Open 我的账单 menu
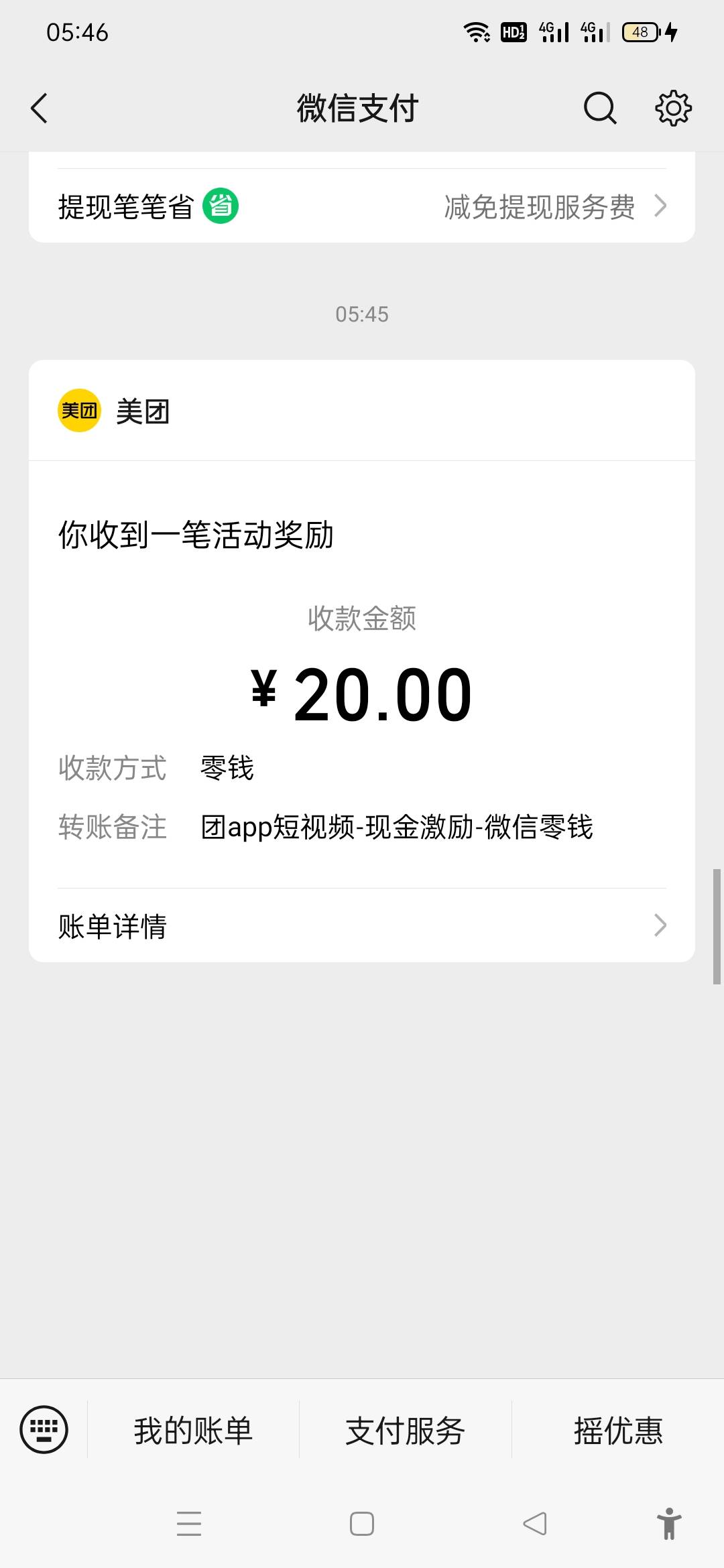Image resolution: width=724 pixels, height=1568 pixels. tap(193, 1430)
